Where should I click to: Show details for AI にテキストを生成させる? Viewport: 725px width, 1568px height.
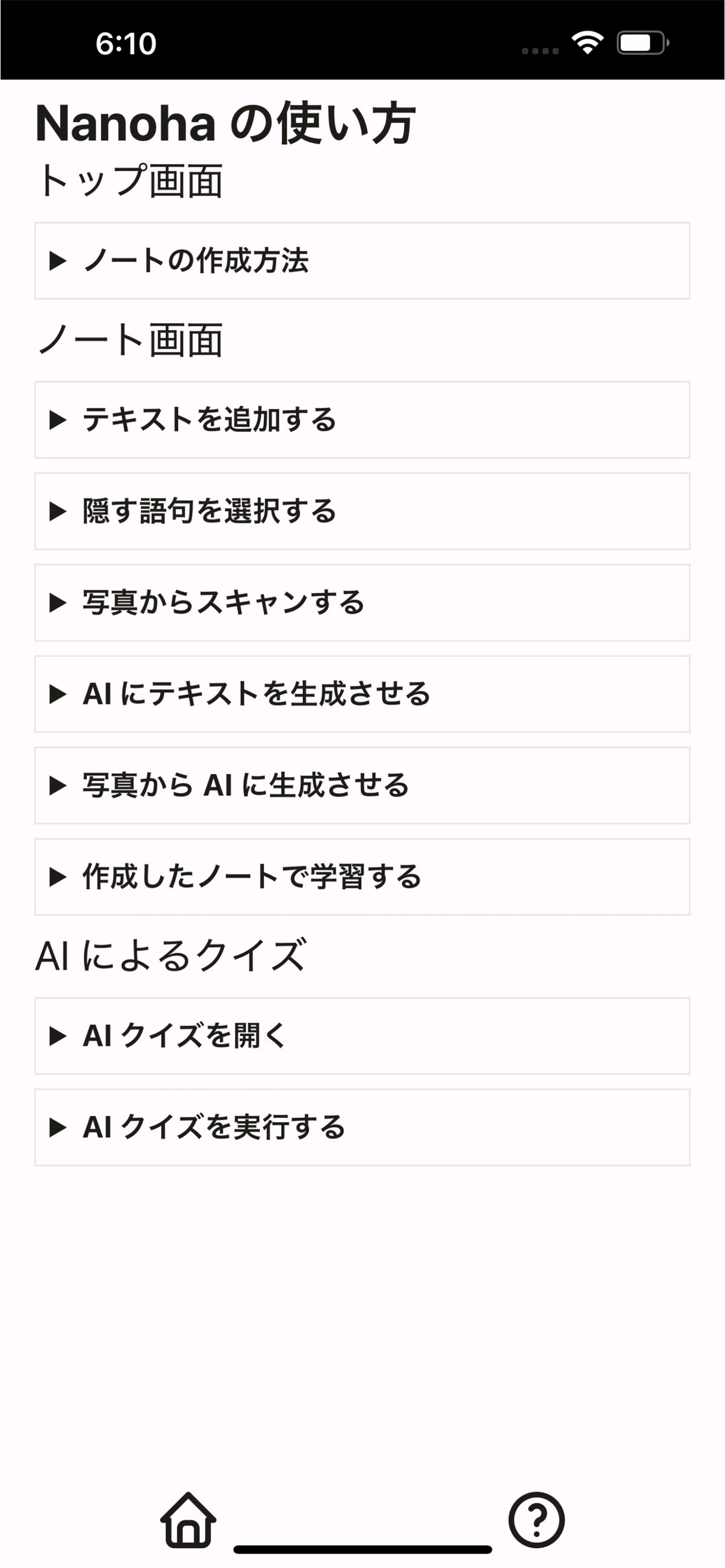pyautogui.click(x=362, y=694)
